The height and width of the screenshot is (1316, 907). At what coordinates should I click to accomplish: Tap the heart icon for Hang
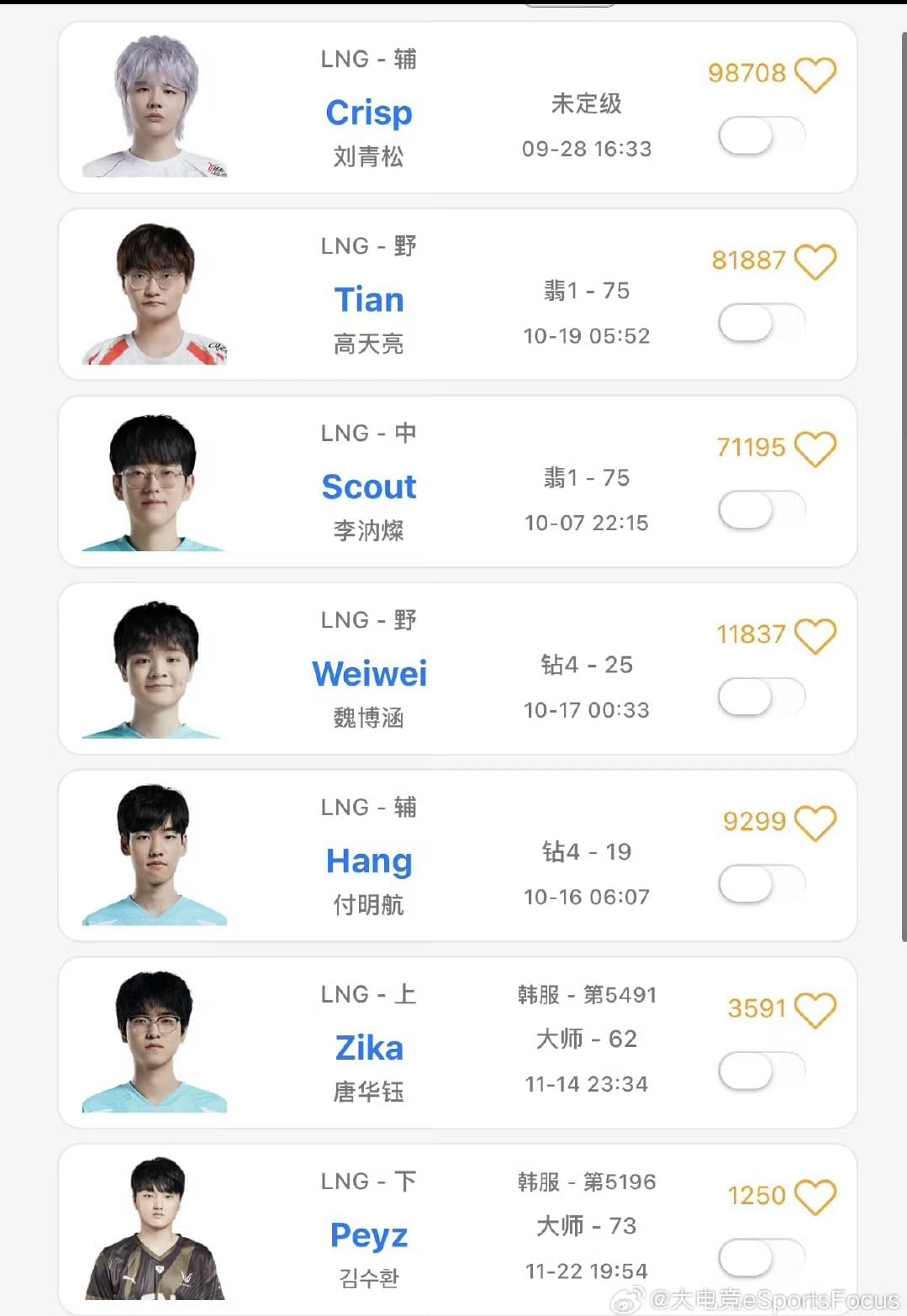[815, 823]
